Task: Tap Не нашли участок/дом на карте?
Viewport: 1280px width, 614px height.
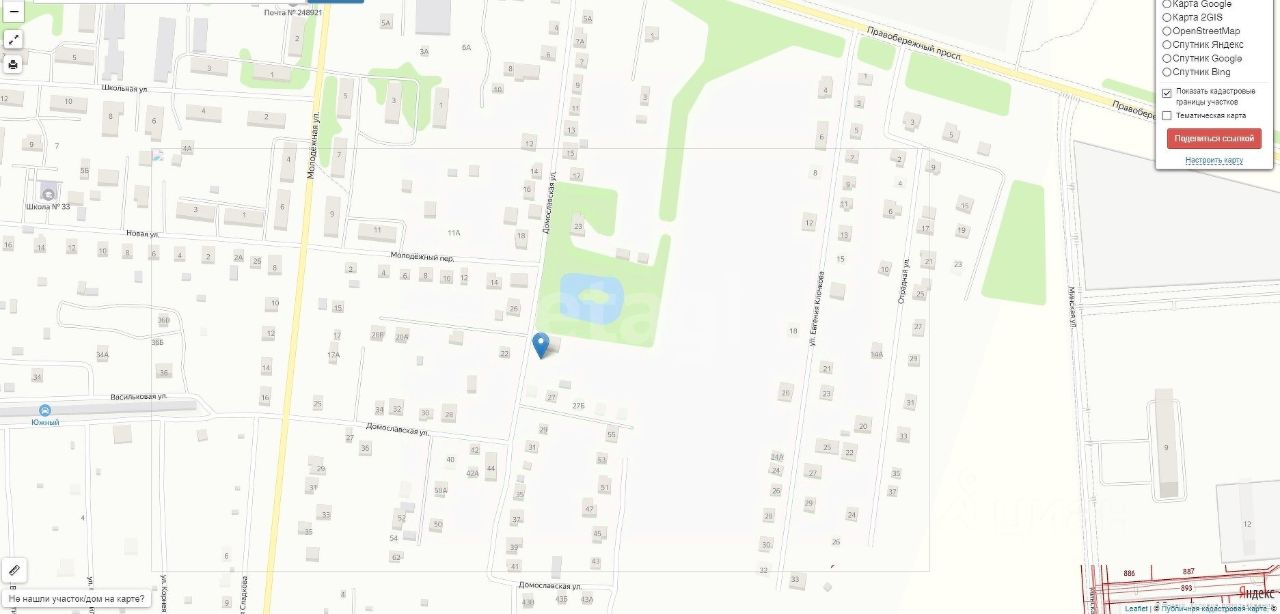Action: pos(76,599)
